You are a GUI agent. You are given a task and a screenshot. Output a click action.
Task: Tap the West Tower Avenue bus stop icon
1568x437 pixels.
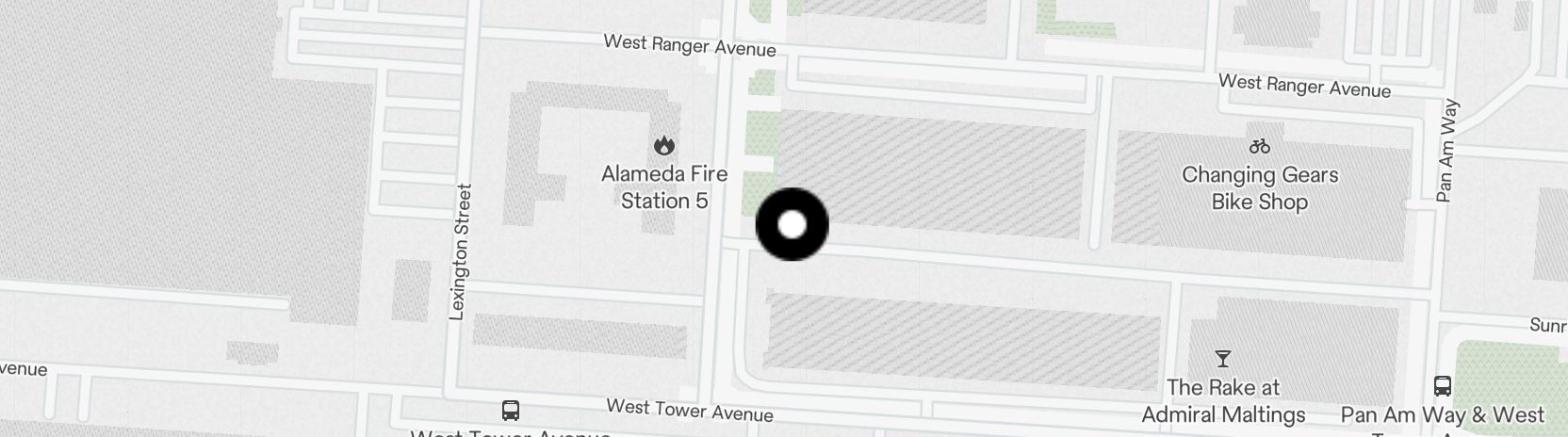(511, 411)
